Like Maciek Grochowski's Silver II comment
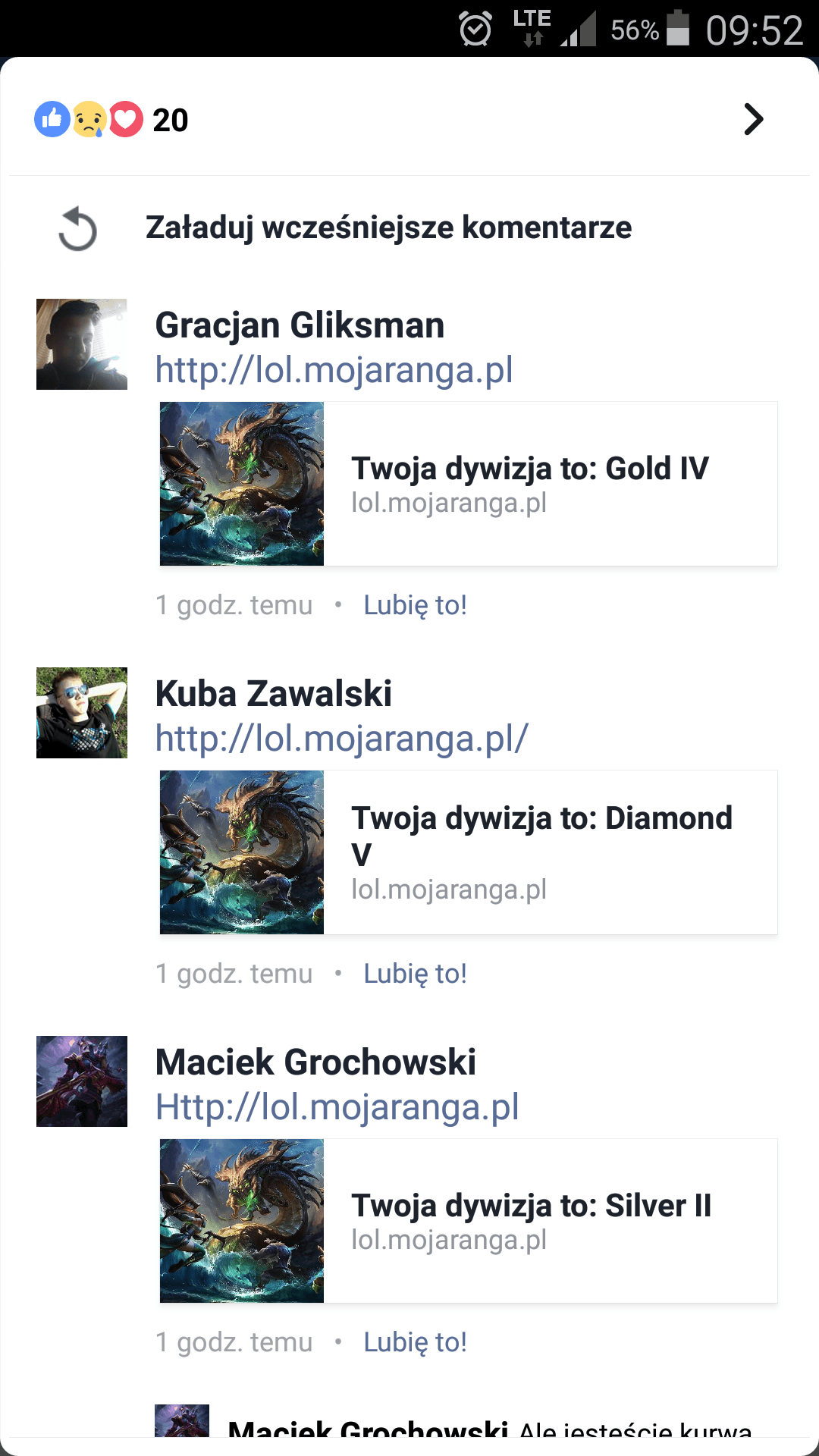Viewport: 819px width, 1456px height. (415, 1342)
